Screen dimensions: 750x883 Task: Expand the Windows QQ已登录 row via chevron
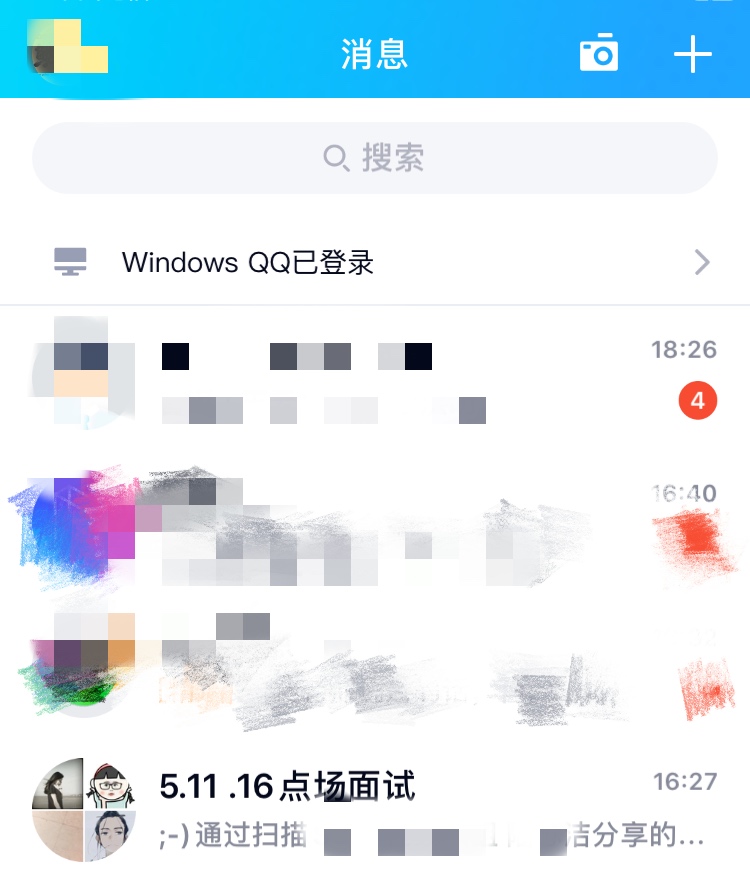pos(701,262)
